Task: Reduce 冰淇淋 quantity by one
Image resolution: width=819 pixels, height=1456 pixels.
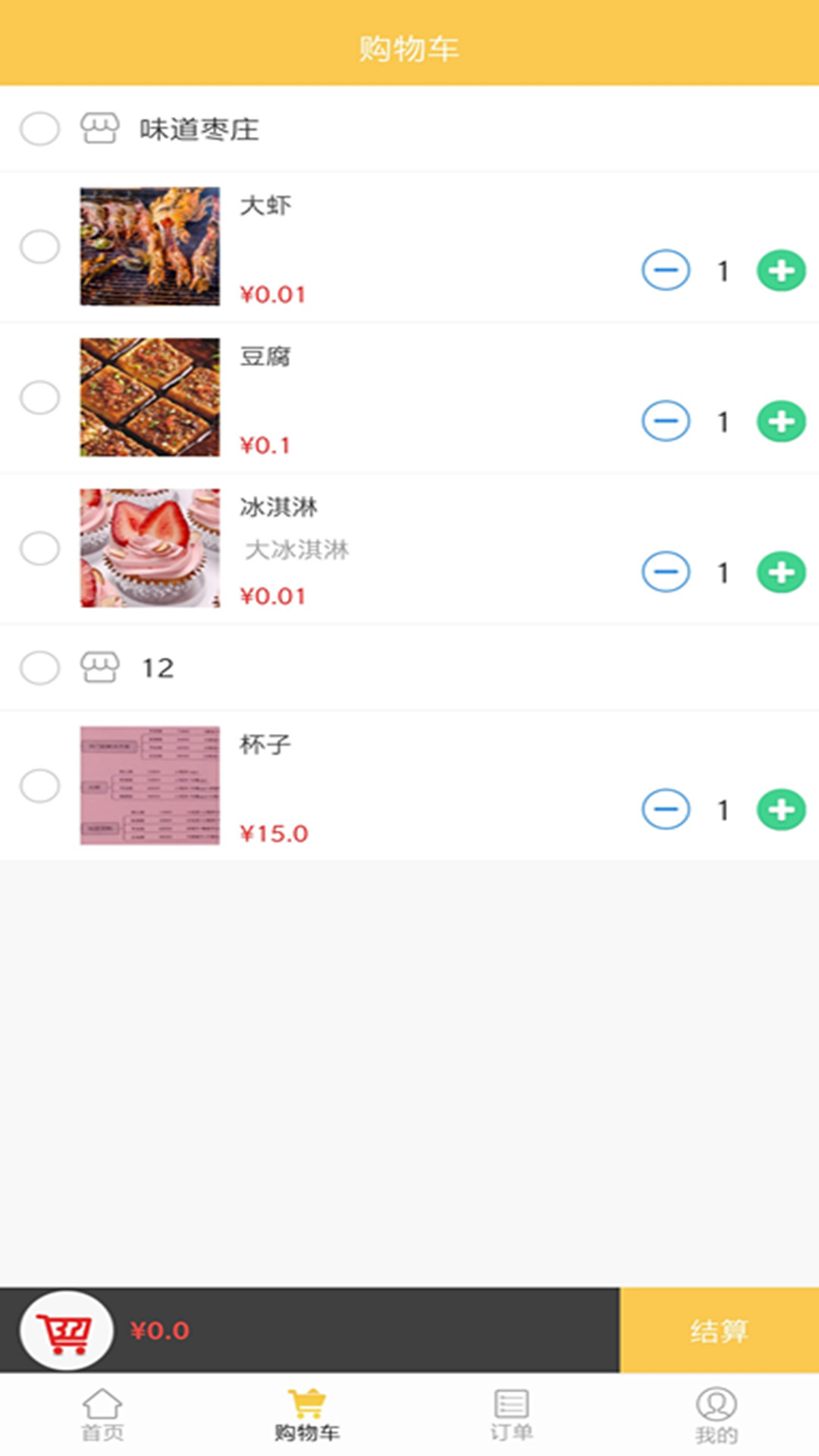Action: click(665, 573)
